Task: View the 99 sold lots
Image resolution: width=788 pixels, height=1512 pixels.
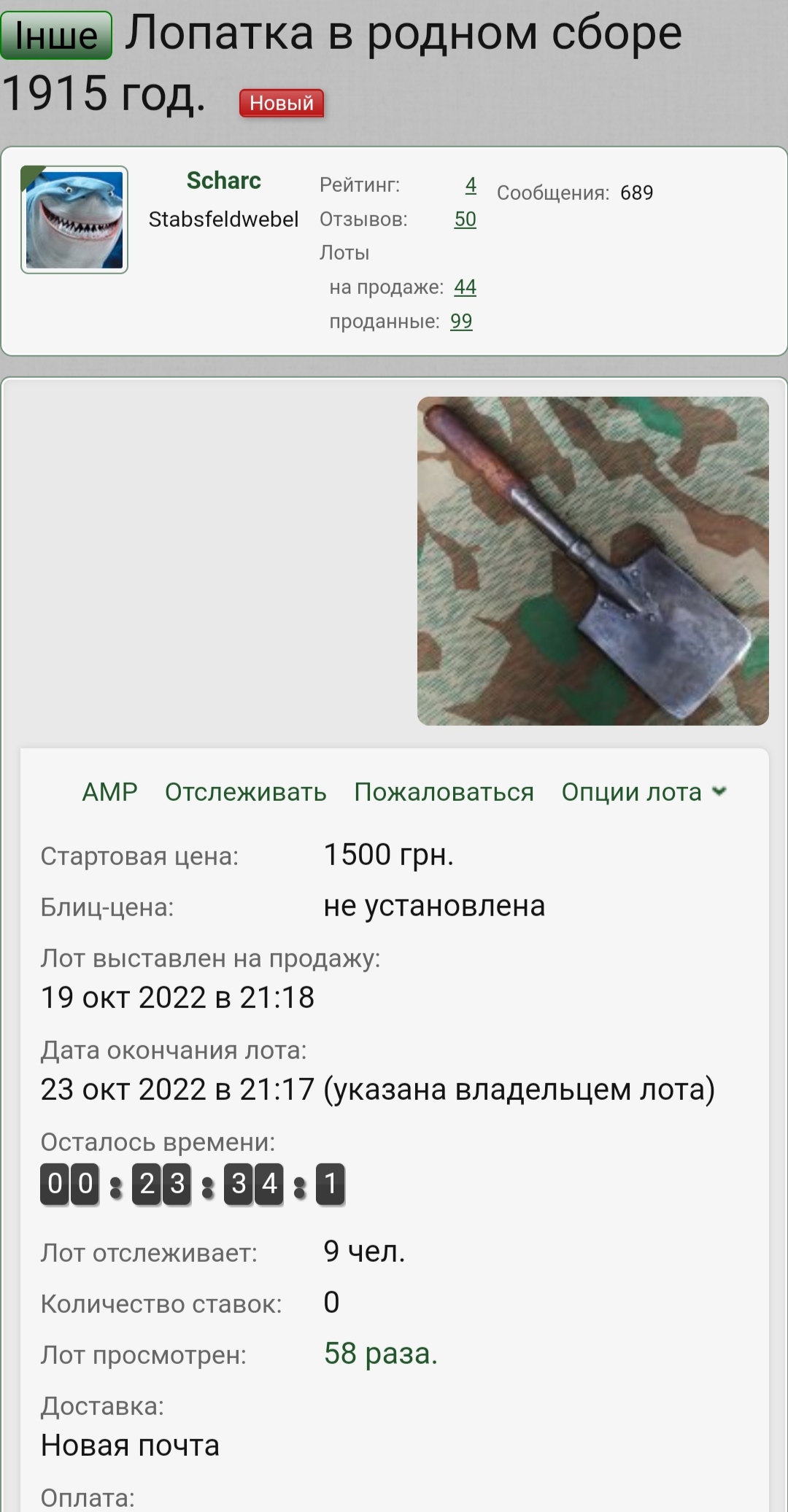Action: (461, 321)
